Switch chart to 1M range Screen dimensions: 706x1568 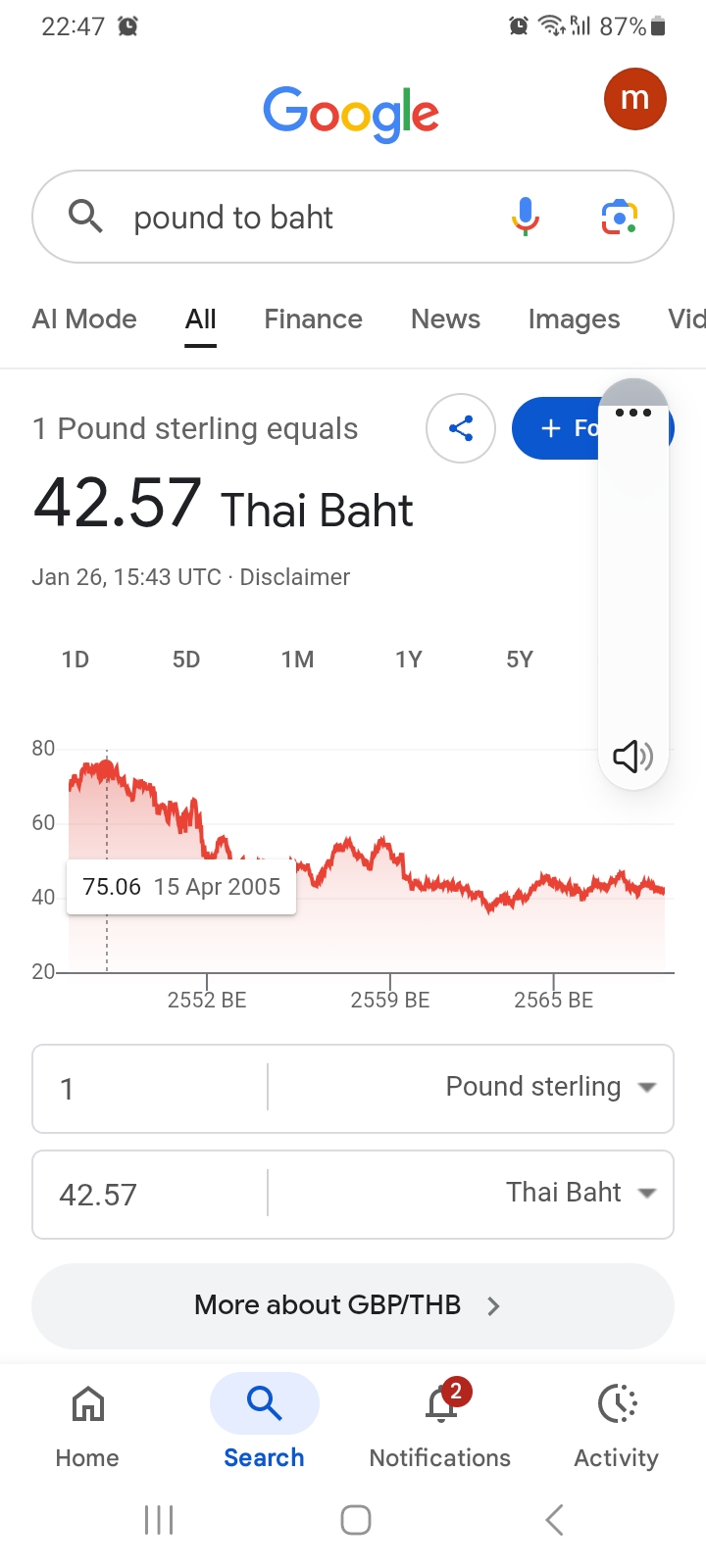pyautogui.click(x=297, y=660)
